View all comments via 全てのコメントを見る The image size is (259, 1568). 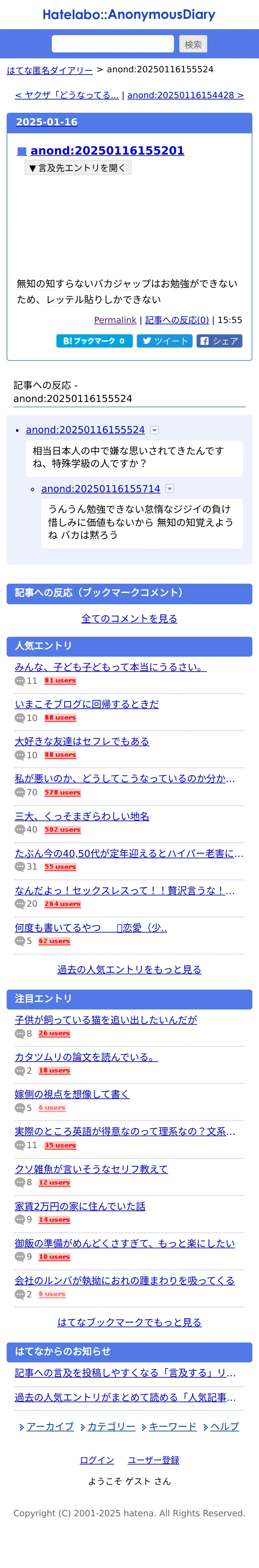point(129,618)
